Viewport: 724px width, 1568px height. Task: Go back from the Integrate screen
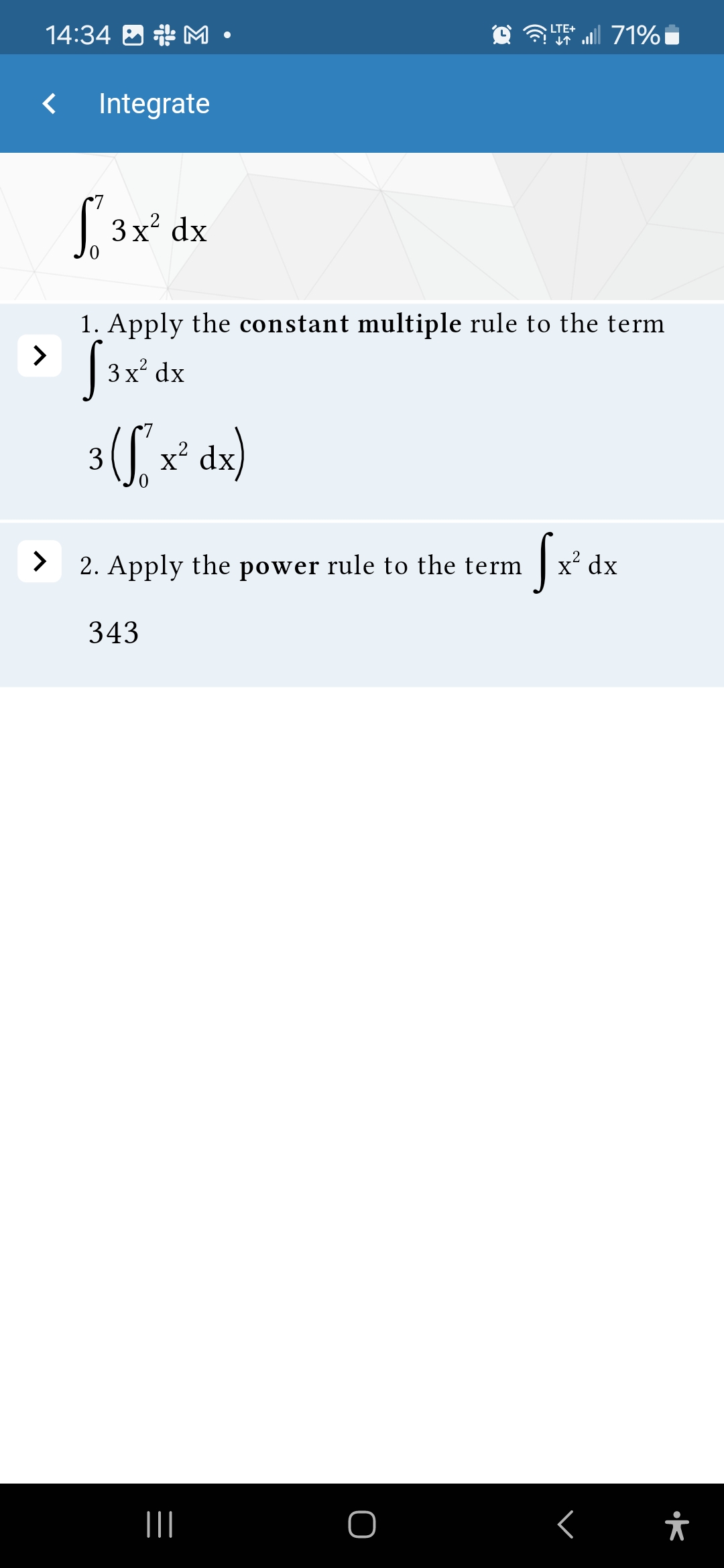click(x=49, y=104)
